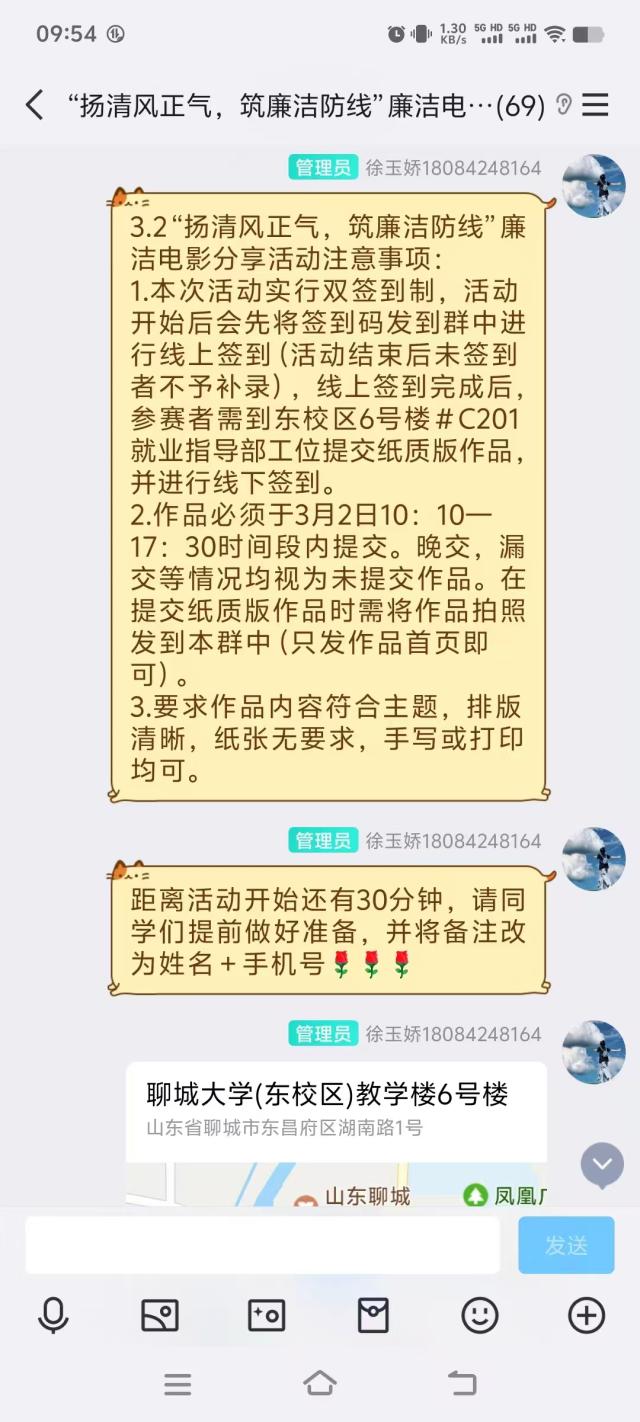Tap the message text input field

262,1245
